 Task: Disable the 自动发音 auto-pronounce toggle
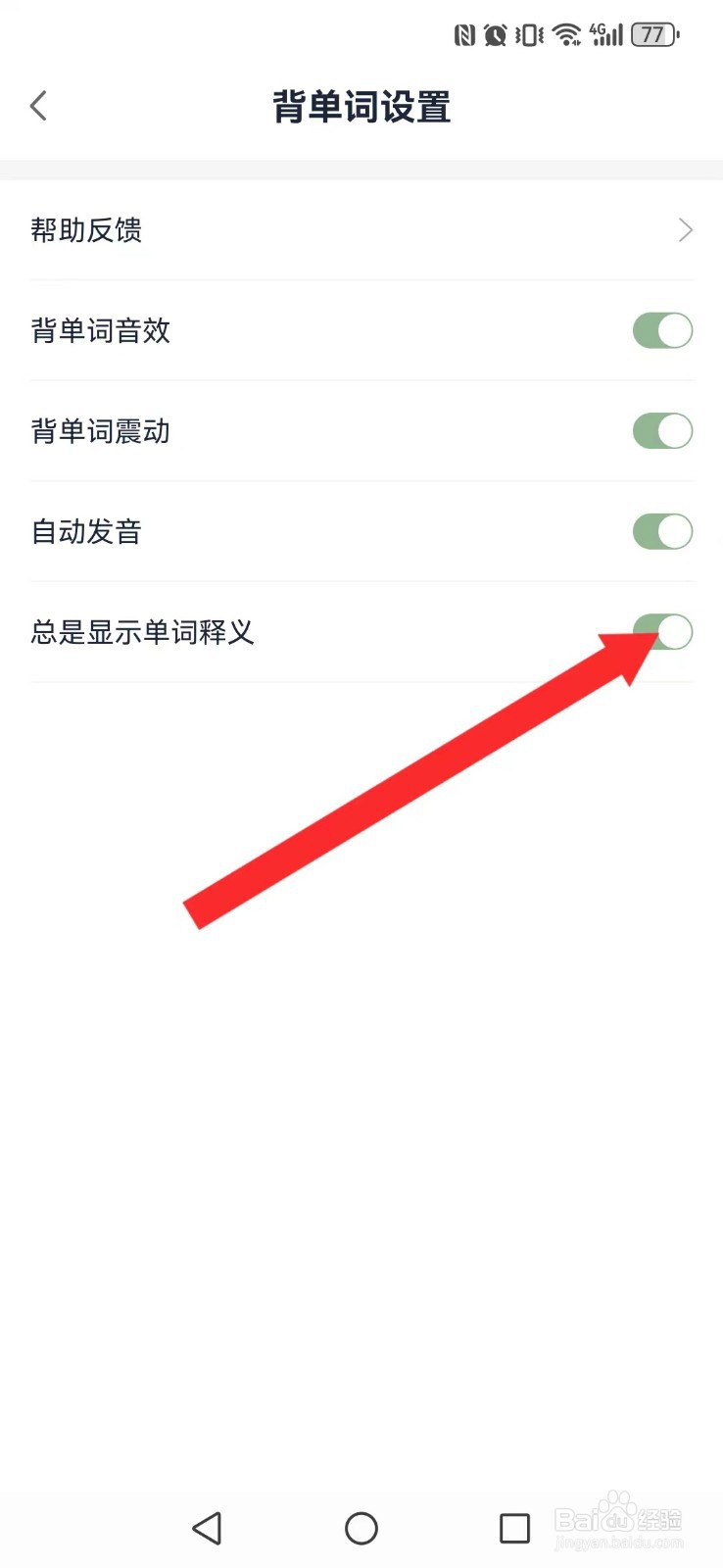pyautogui.click(x=662, y=532)
